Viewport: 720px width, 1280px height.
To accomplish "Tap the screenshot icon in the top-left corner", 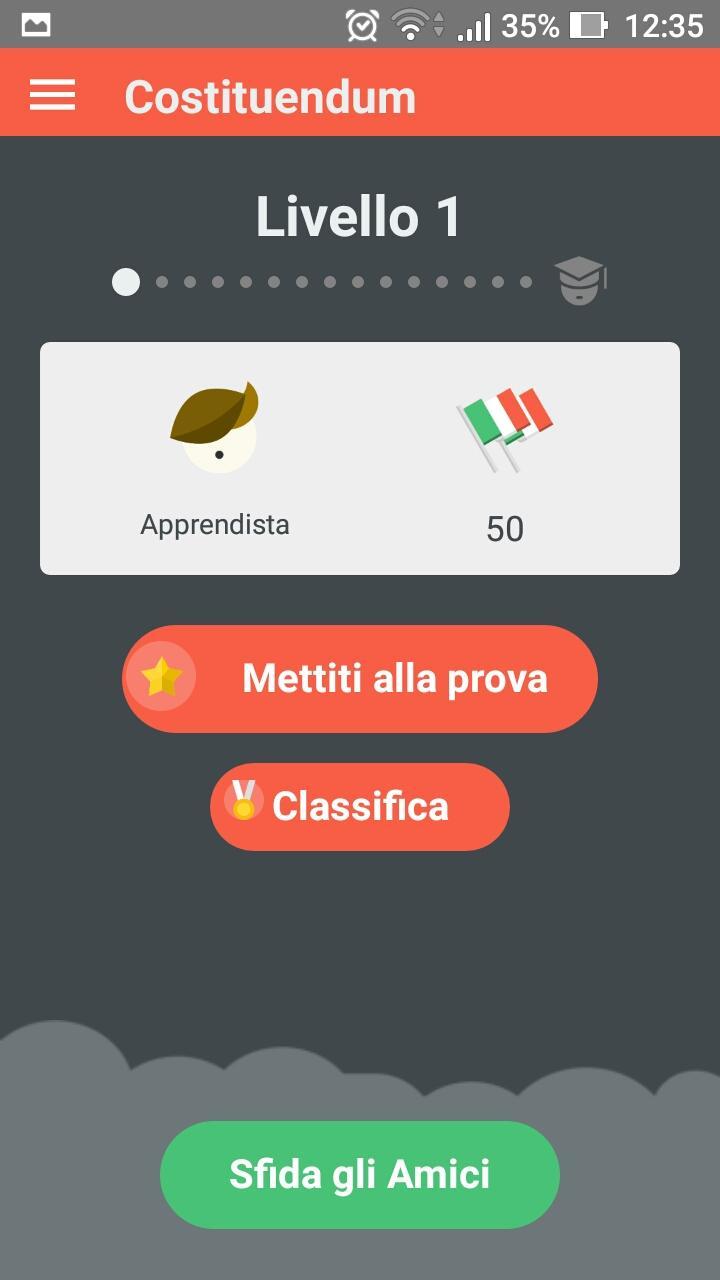I will tap(37, 25).
